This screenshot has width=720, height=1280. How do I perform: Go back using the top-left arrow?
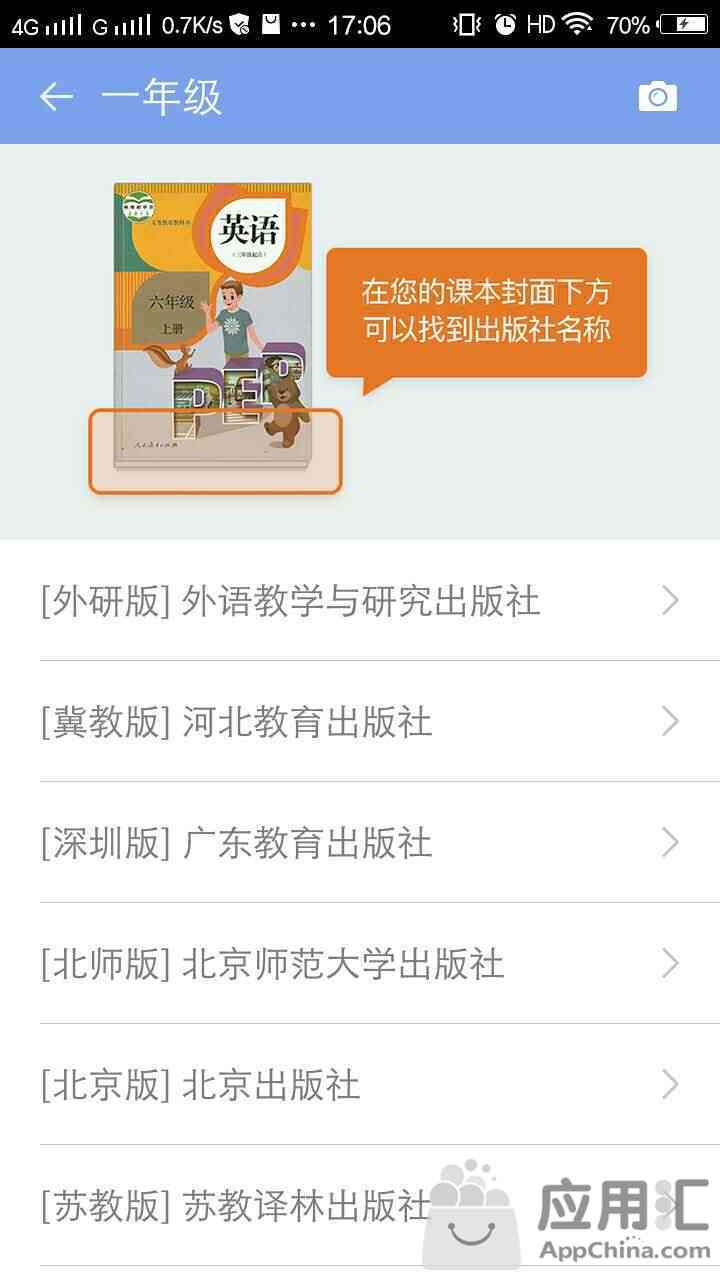(x=56, y=97)
